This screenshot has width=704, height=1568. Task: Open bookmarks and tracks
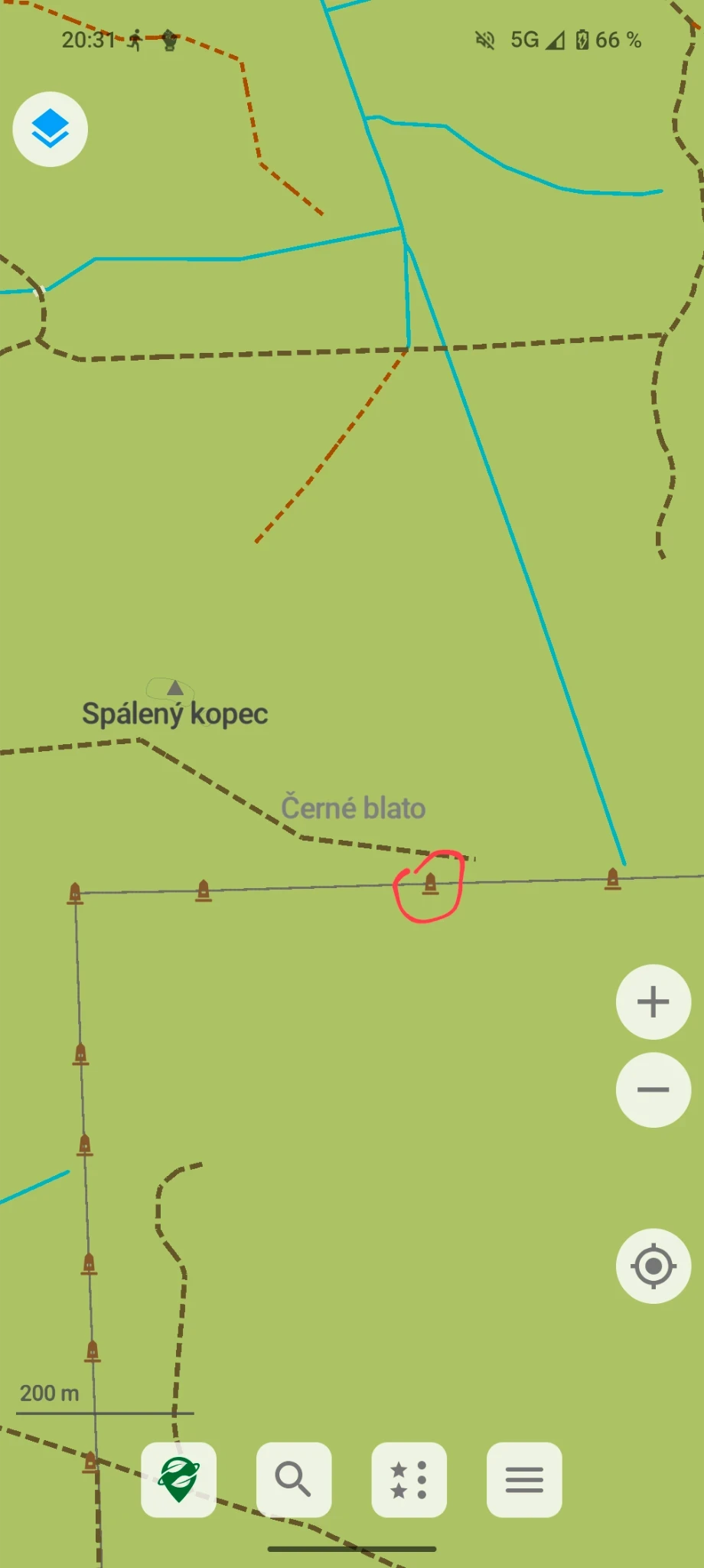[x=409, y=1479]
